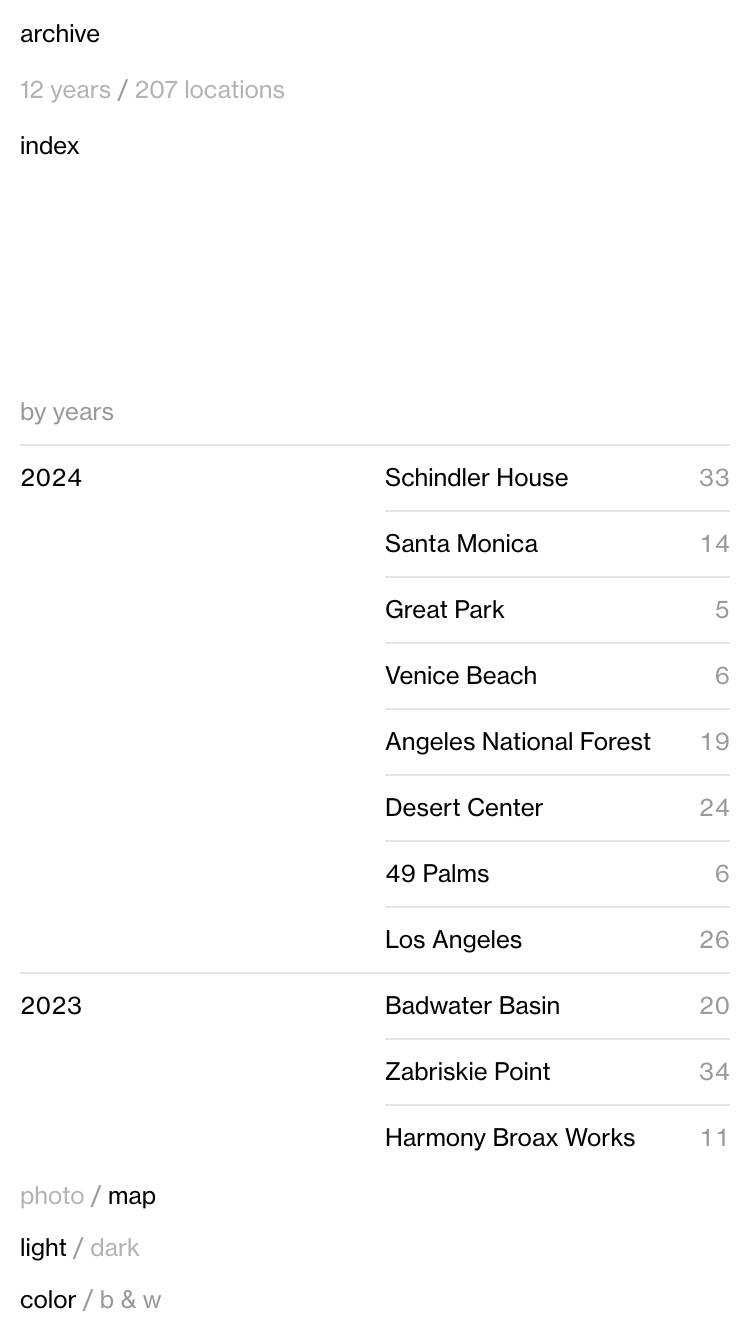Select the light theme option

coord(43,1248)
